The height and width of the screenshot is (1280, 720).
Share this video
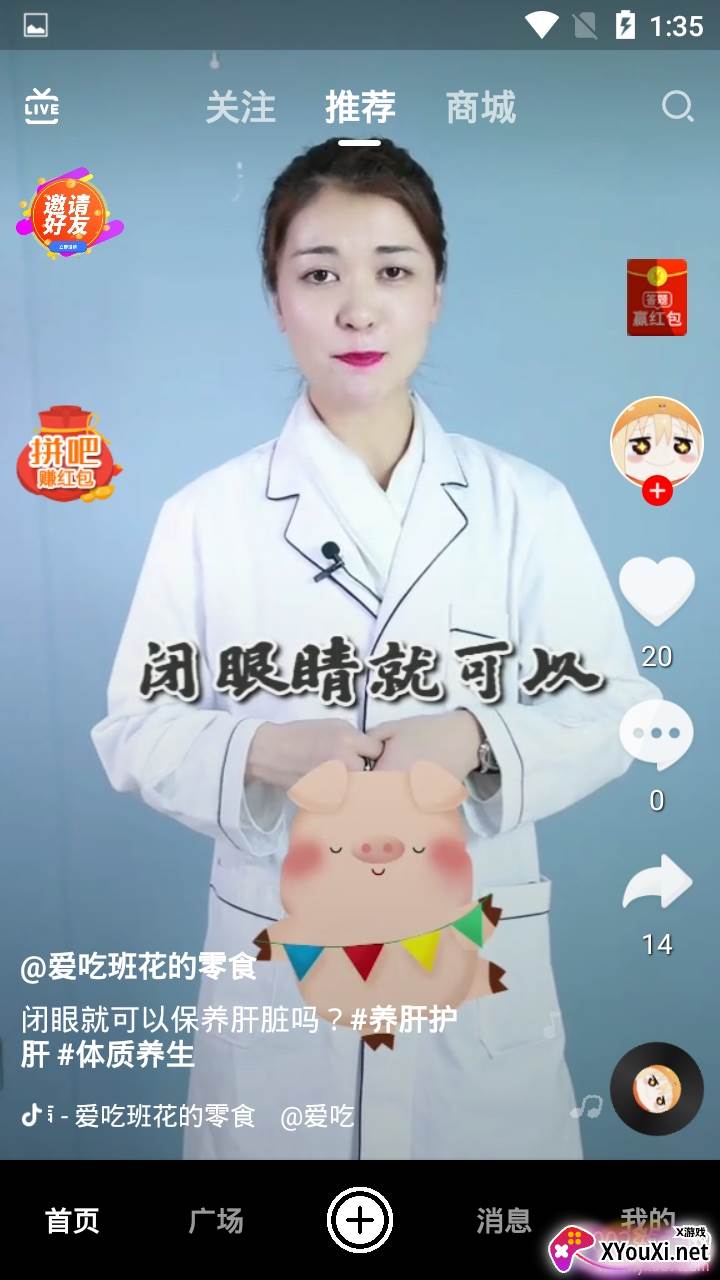(656, 882)
